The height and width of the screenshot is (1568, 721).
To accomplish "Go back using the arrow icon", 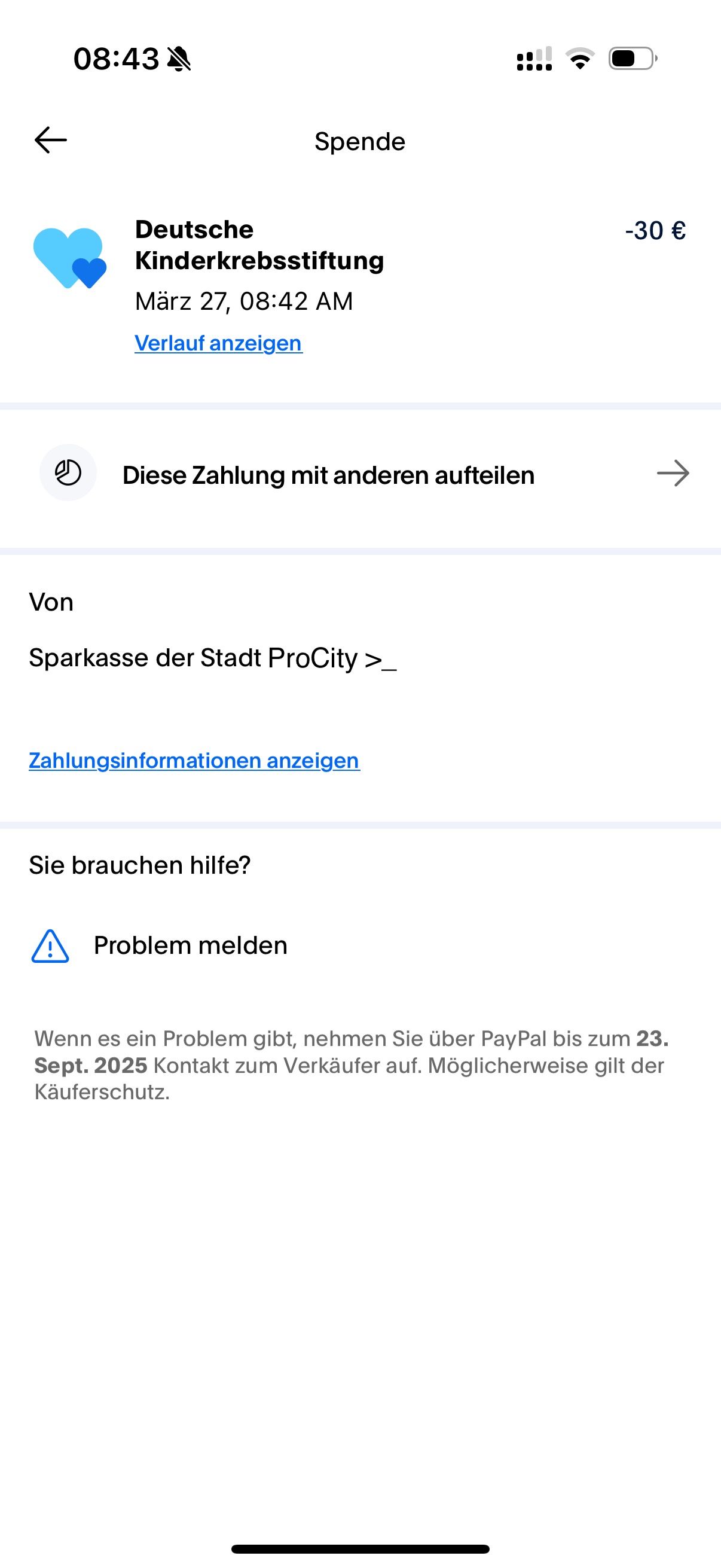I will (50, 141).
